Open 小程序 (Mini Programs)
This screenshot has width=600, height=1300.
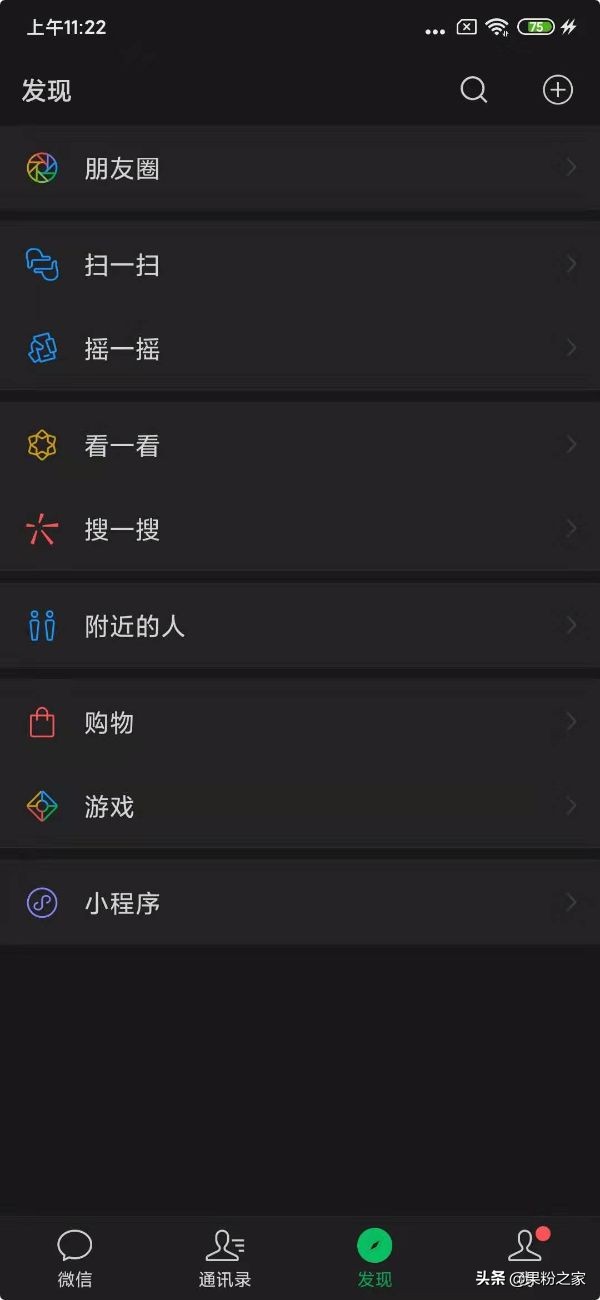click(x=300, y=904)
